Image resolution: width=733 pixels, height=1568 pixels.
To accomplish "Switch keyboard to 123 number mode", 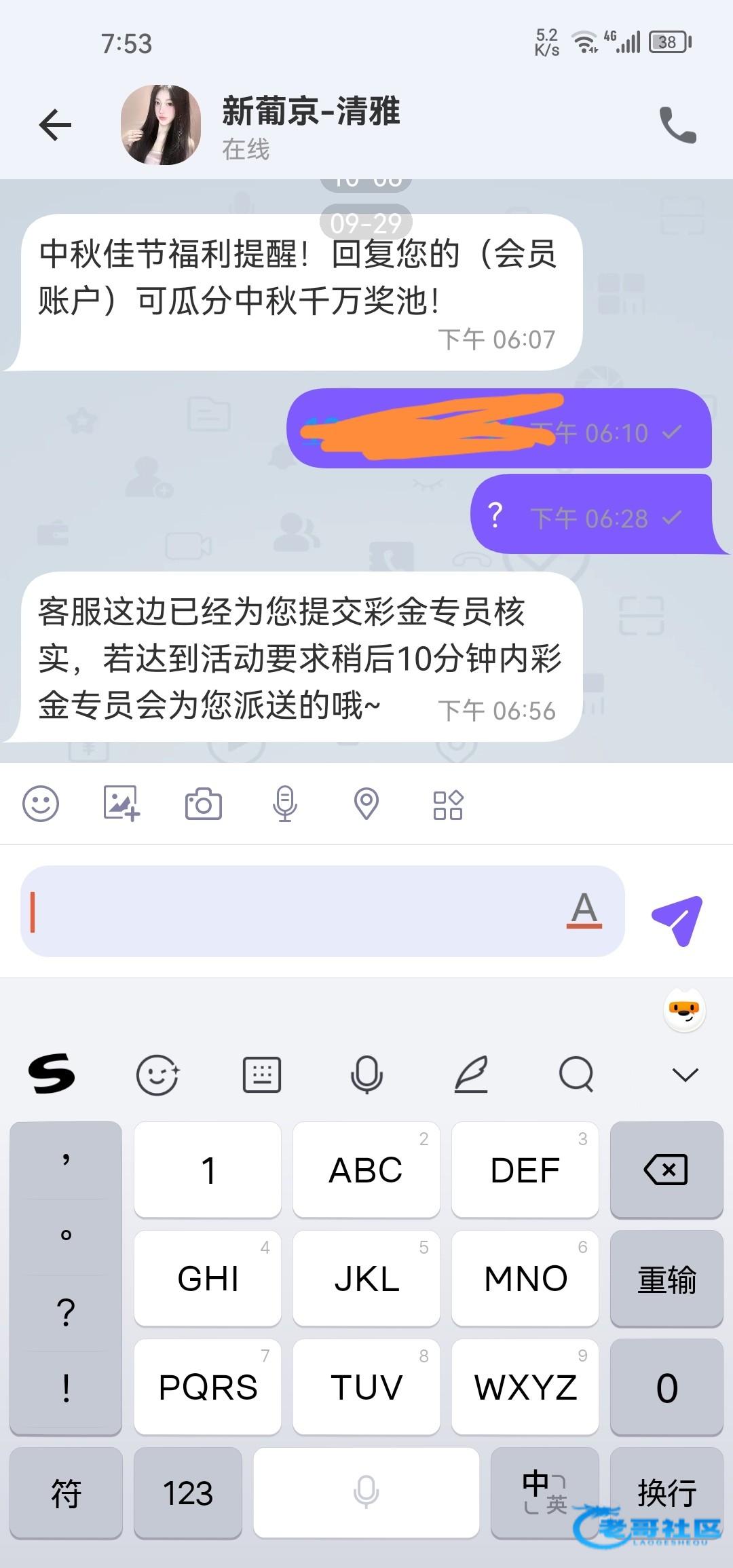I will pos(188,1493).
